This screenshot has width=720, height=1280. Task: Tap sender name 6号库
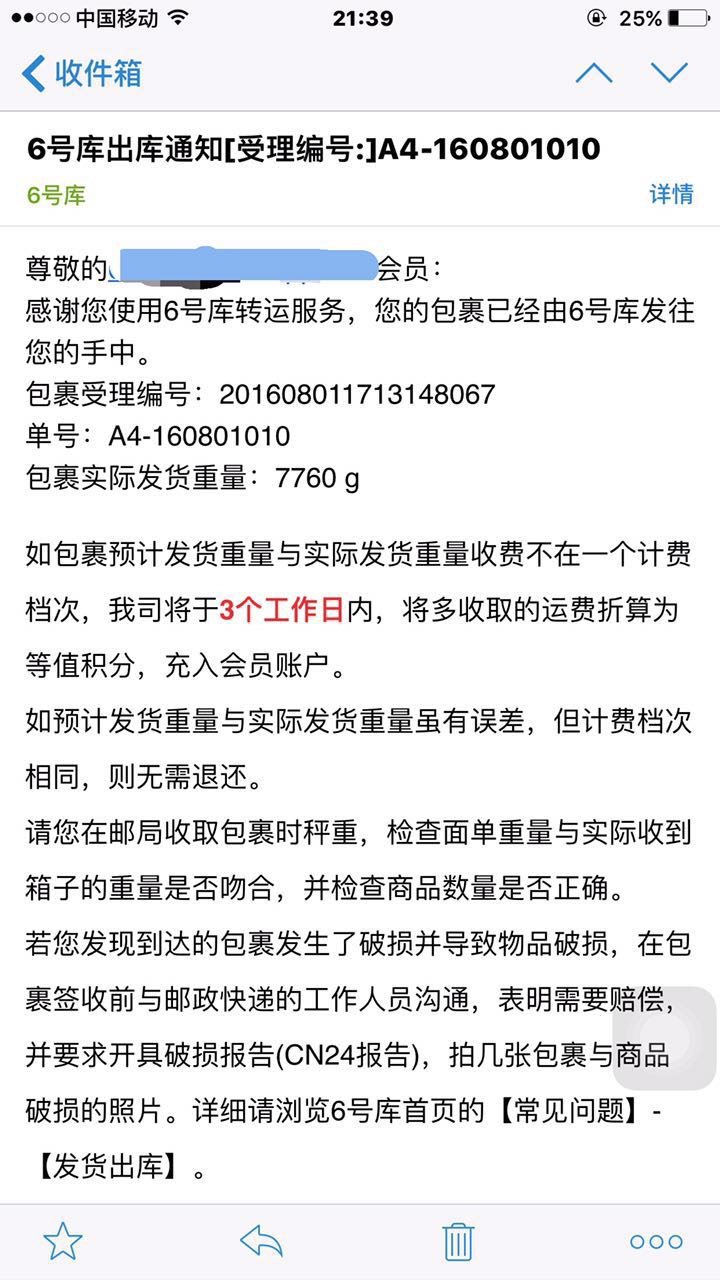[x=56, y=195]
